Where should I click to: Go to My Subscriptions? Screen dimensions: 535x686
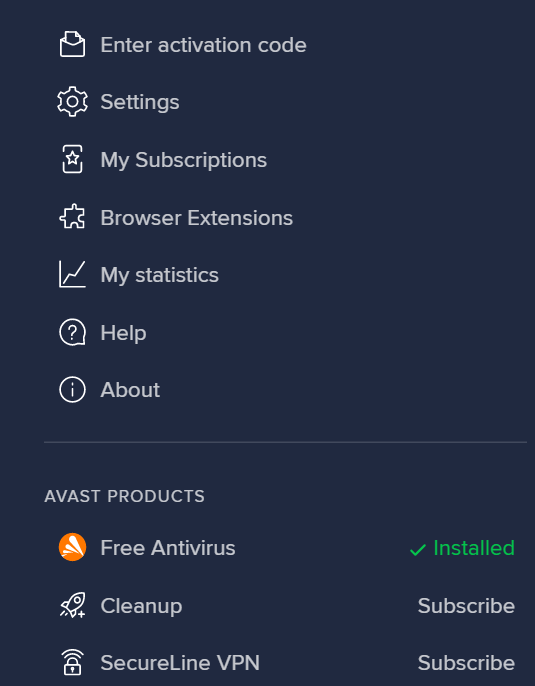pos(163,160)
